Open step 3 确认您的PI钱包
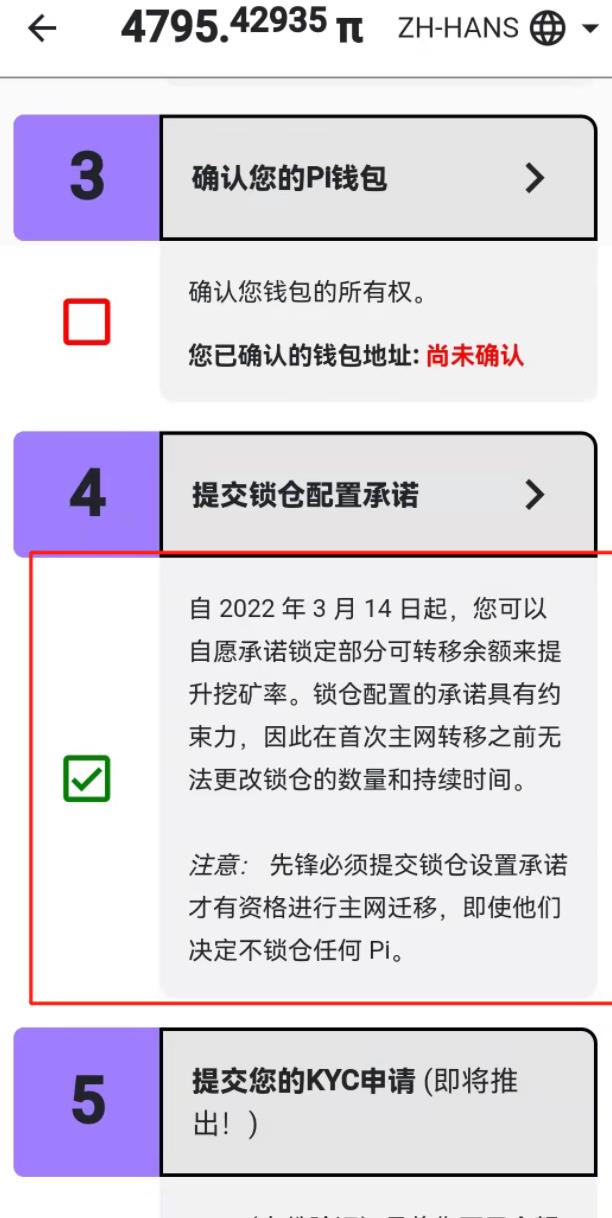Image resolution: width=612 pixels, height=1218 pixels. [x=377, y=178]
